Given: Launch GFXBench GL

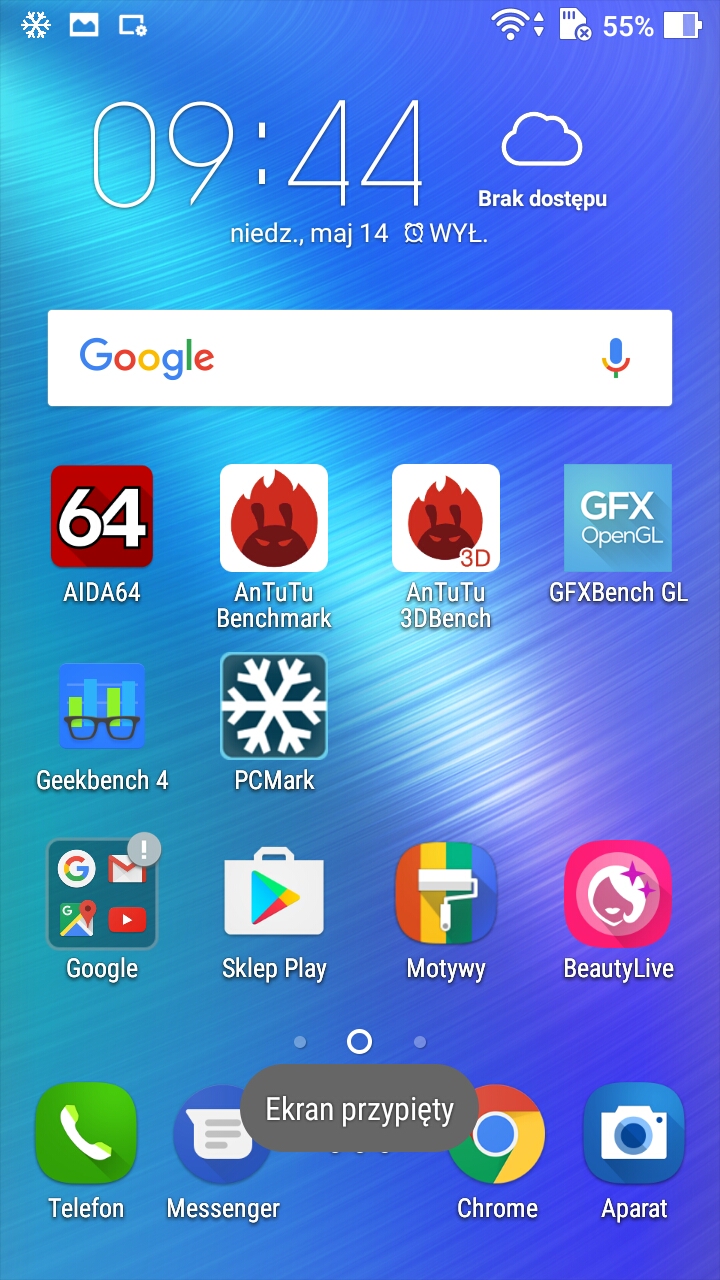Looking at the screenshot, I should click(618, 517).
